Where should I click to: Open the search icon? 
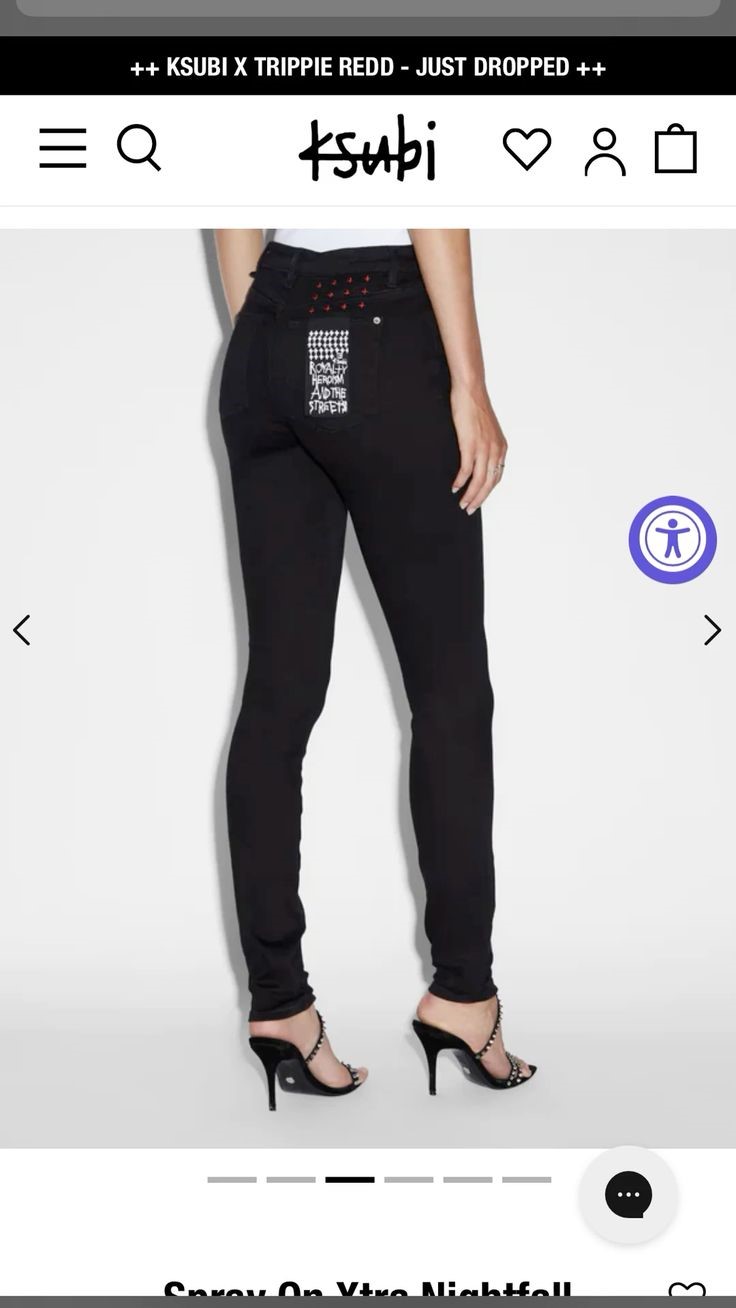pos(138,150)
